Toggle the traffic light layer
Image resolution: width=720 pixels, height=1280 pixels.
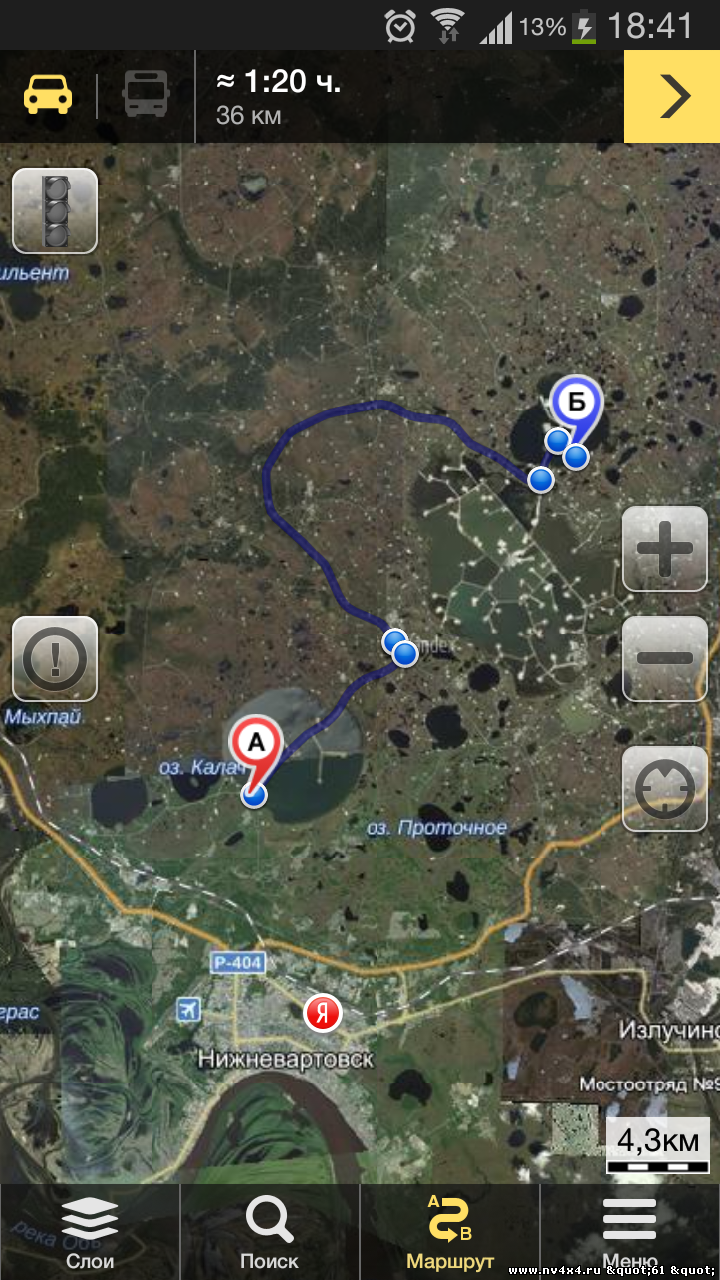tap(55, 210)
